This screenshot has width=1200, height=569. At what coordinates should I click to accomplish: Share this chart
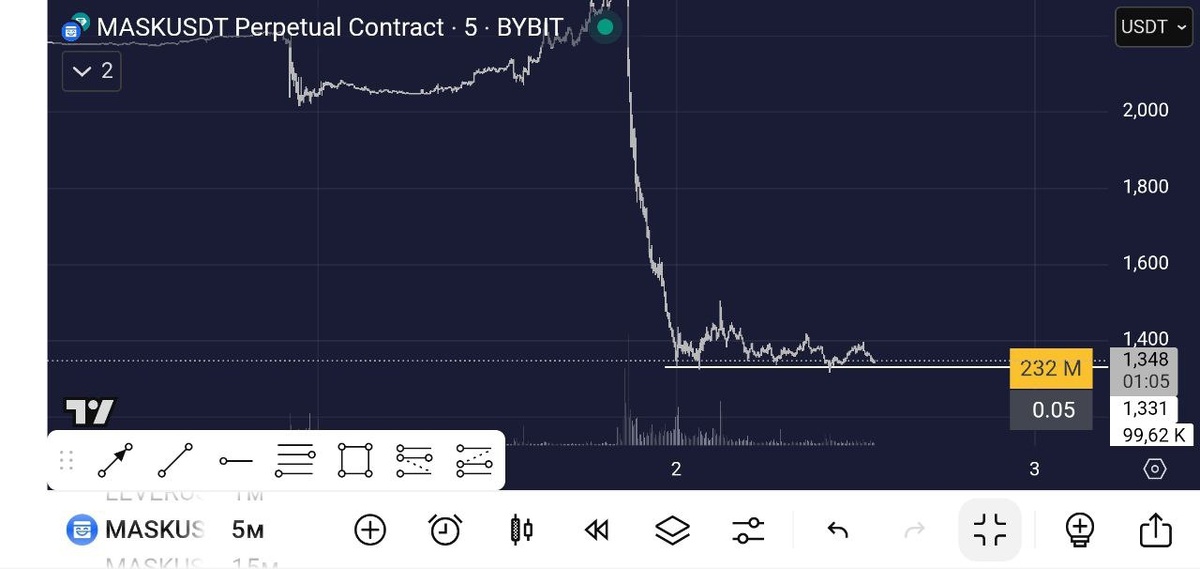point(1155,529)
